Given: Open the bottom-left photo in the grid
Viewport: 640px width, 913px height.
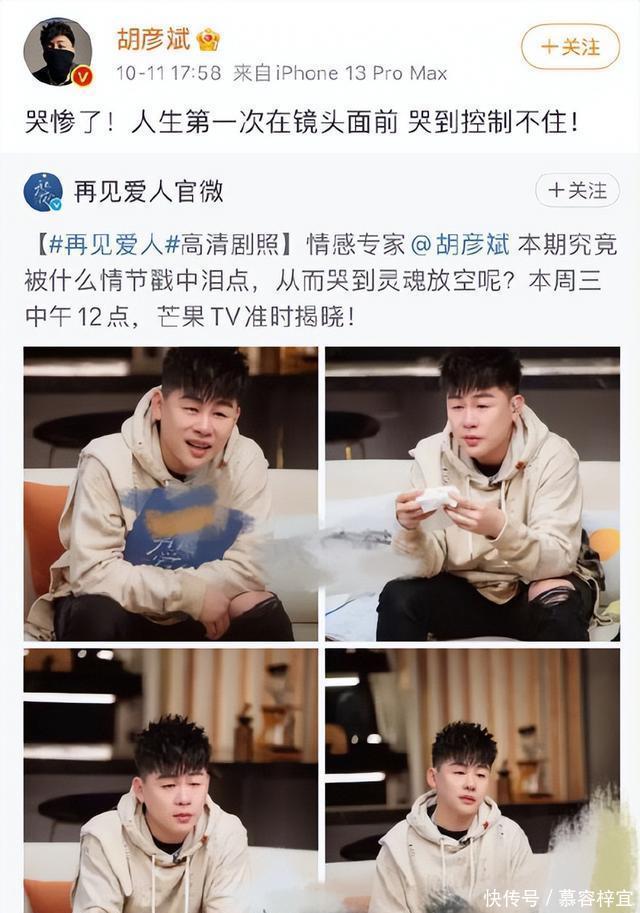Looking at the screenshot, I should (x=171, y=780).
